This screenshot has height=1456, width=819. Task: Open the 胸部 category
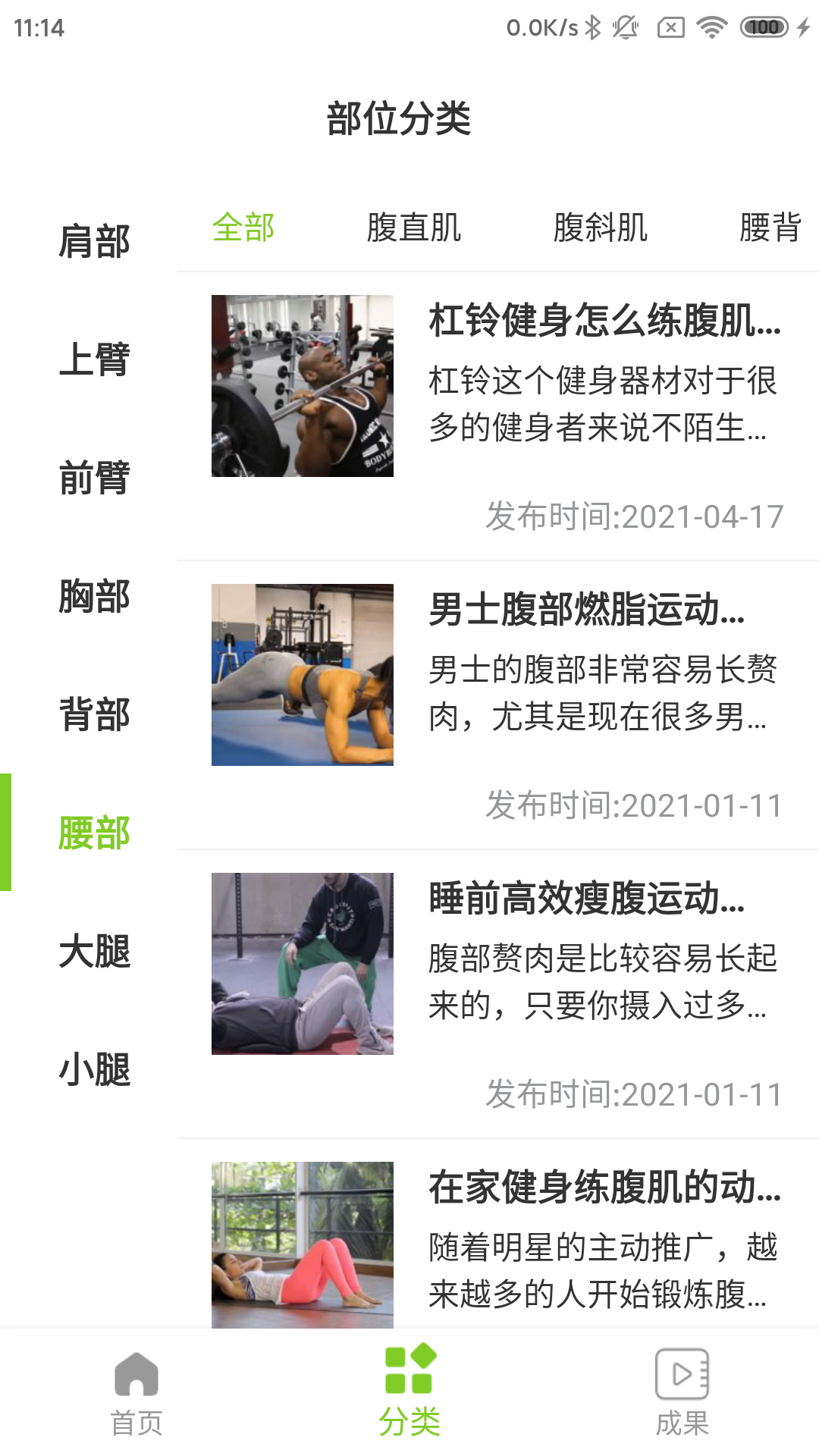coord(94,597)
